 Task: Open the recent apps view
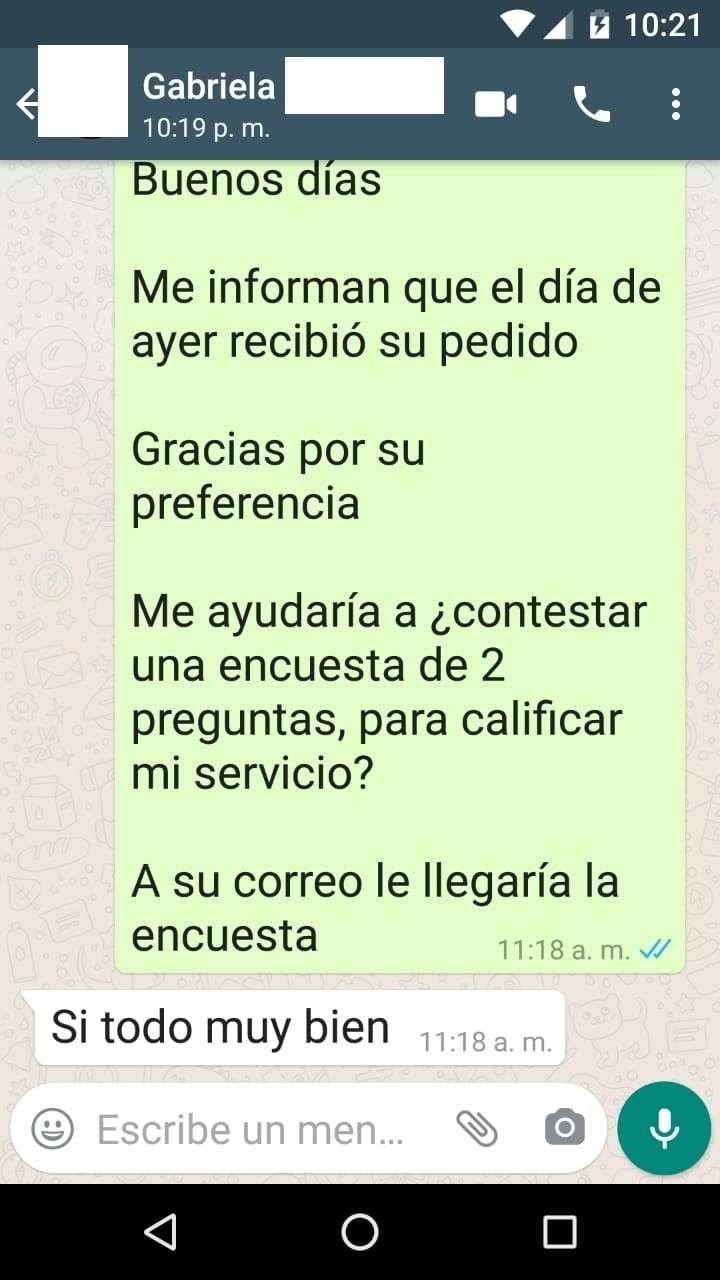(x=559, y=1232)
